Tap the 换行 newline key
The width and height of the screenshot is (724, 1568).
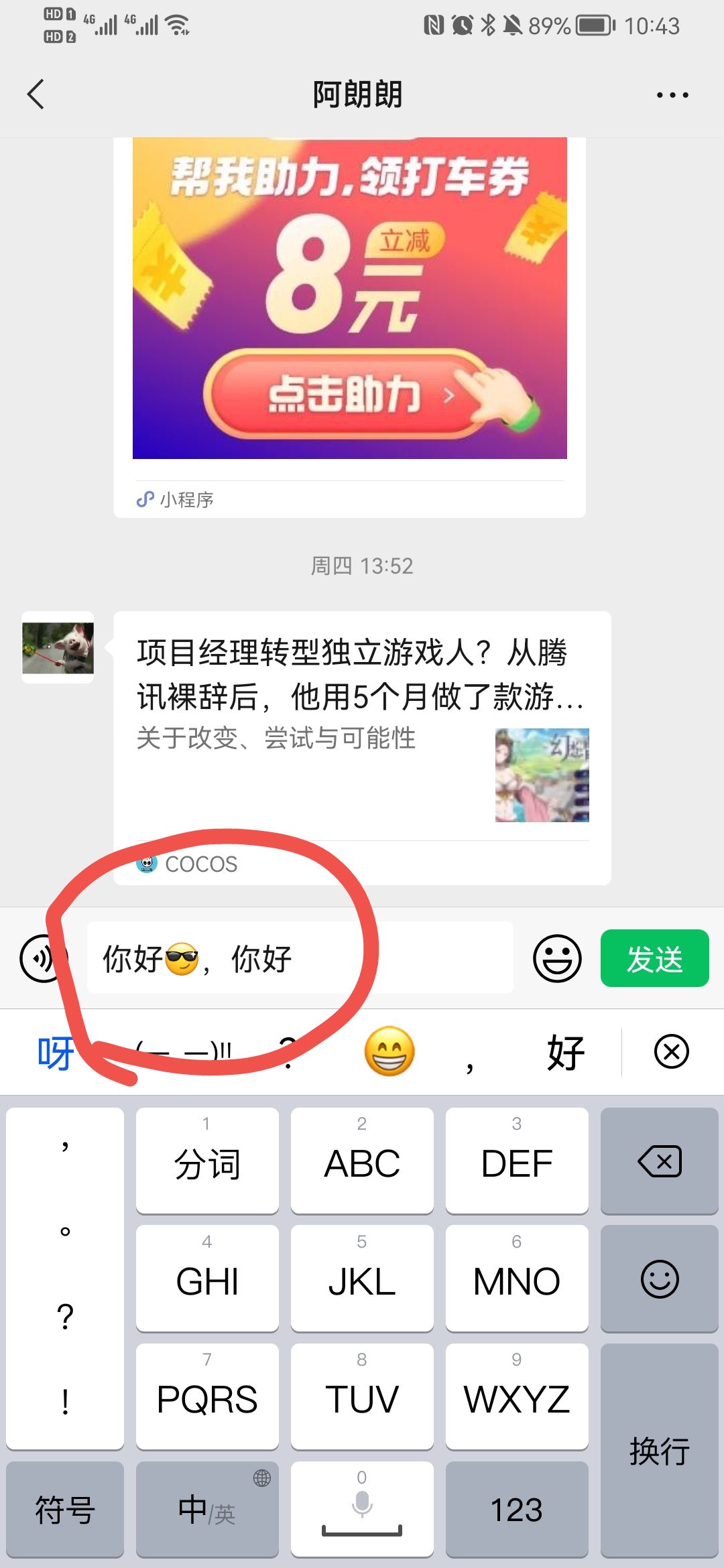[x=660, y=1451]
